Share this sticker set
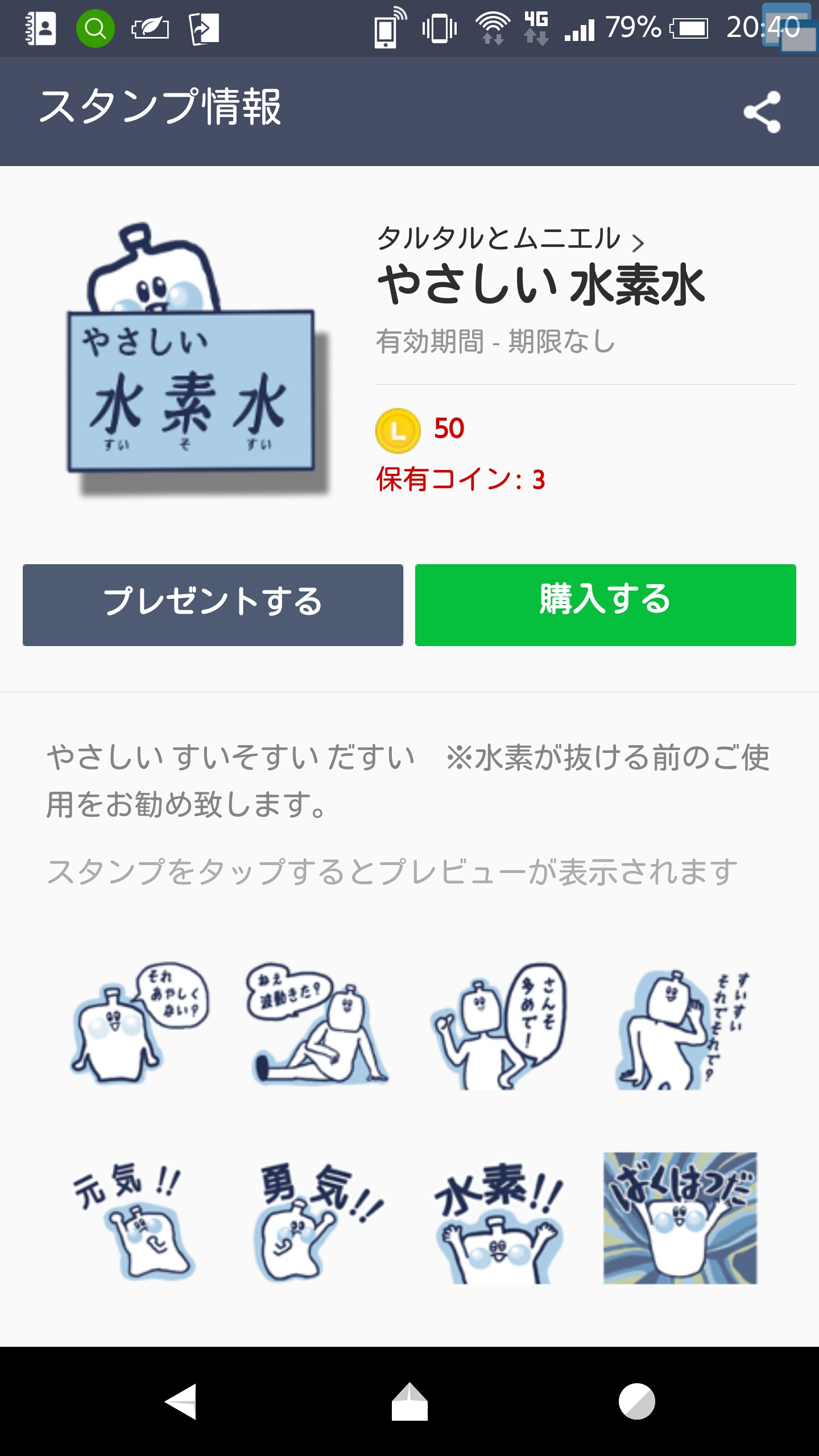819x1456 pixels. point(762,111)
